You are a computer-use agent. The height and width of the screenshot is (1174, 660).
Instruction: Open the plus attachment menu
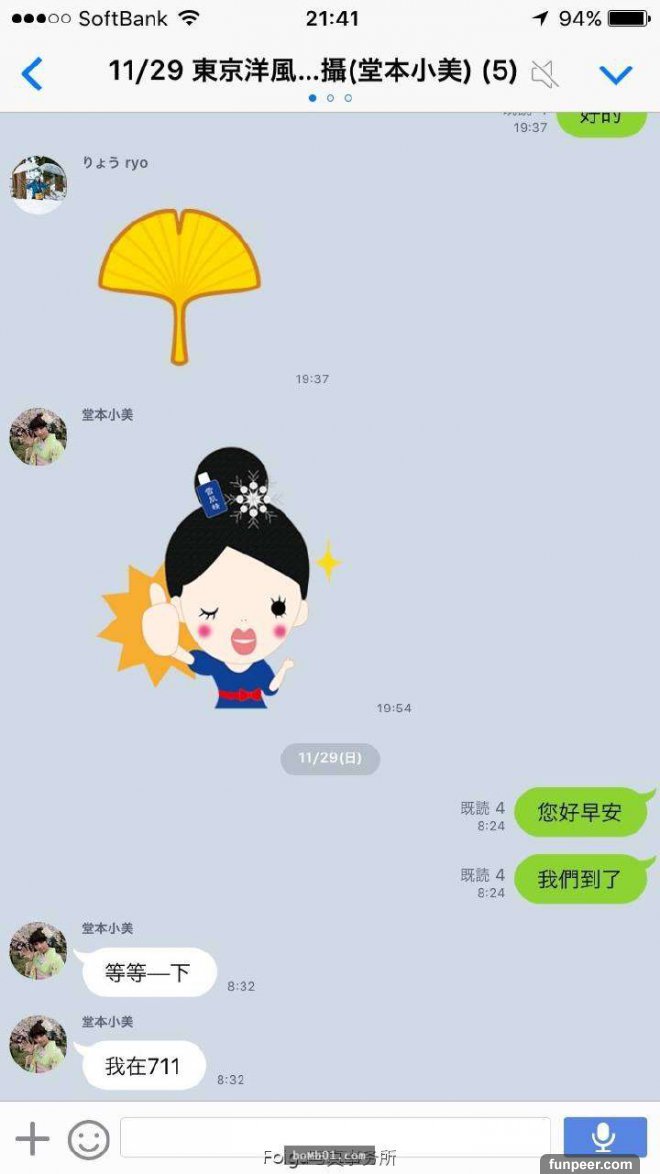click(32, 1138)
